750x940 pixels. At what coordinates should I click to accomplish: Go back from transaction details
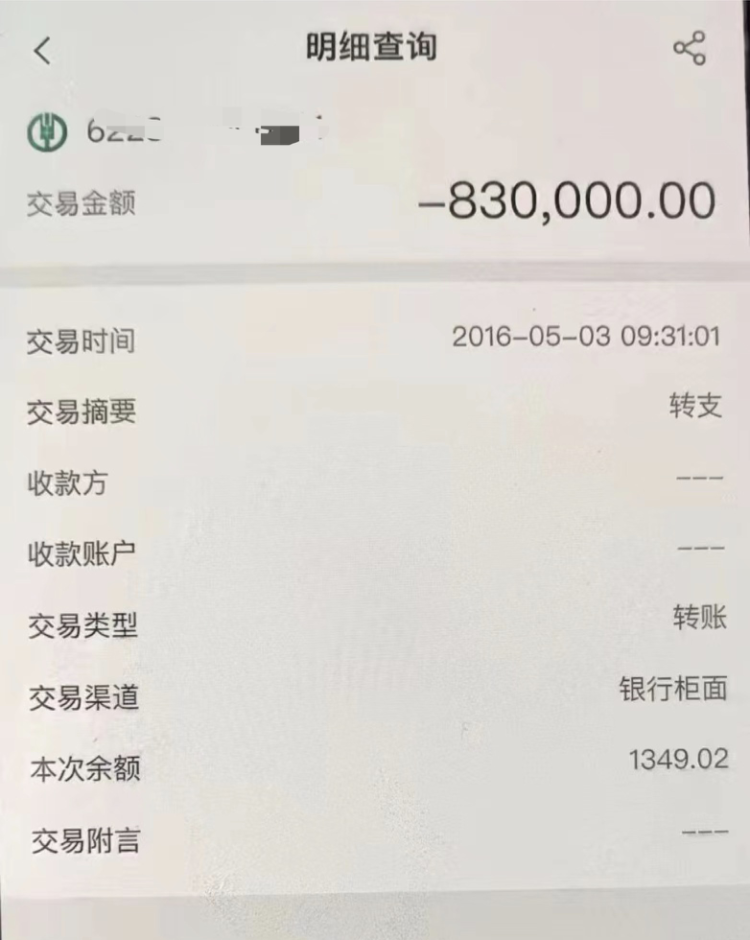point(42,50)
